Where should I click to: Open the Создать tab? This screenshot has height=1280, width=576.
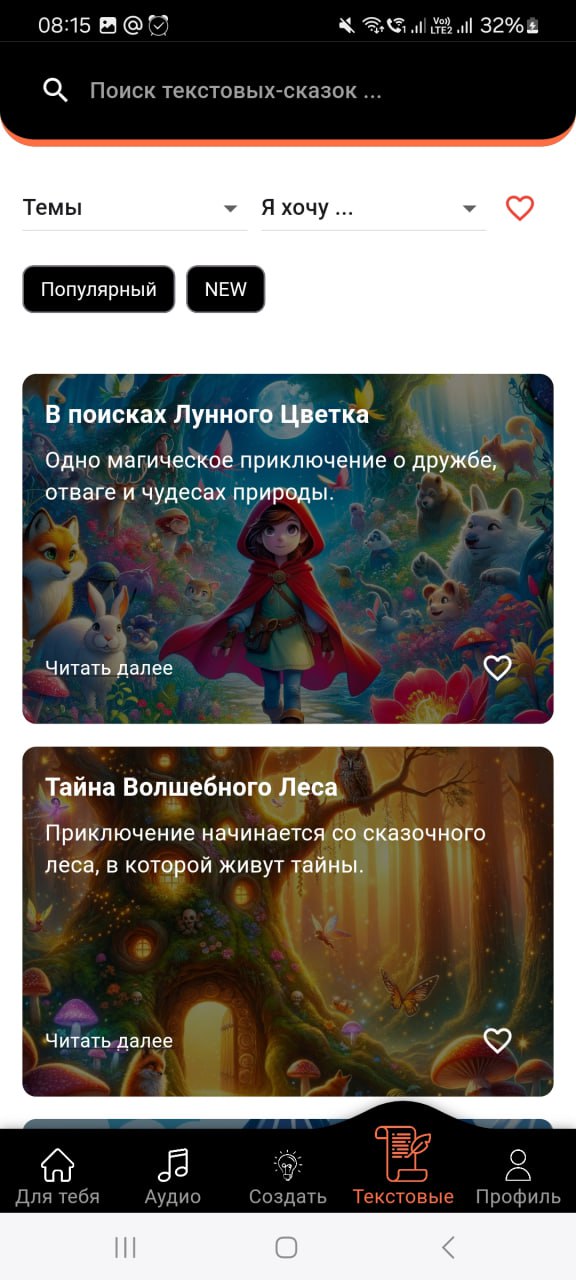pyautogui.click(x=288, y=1178)
